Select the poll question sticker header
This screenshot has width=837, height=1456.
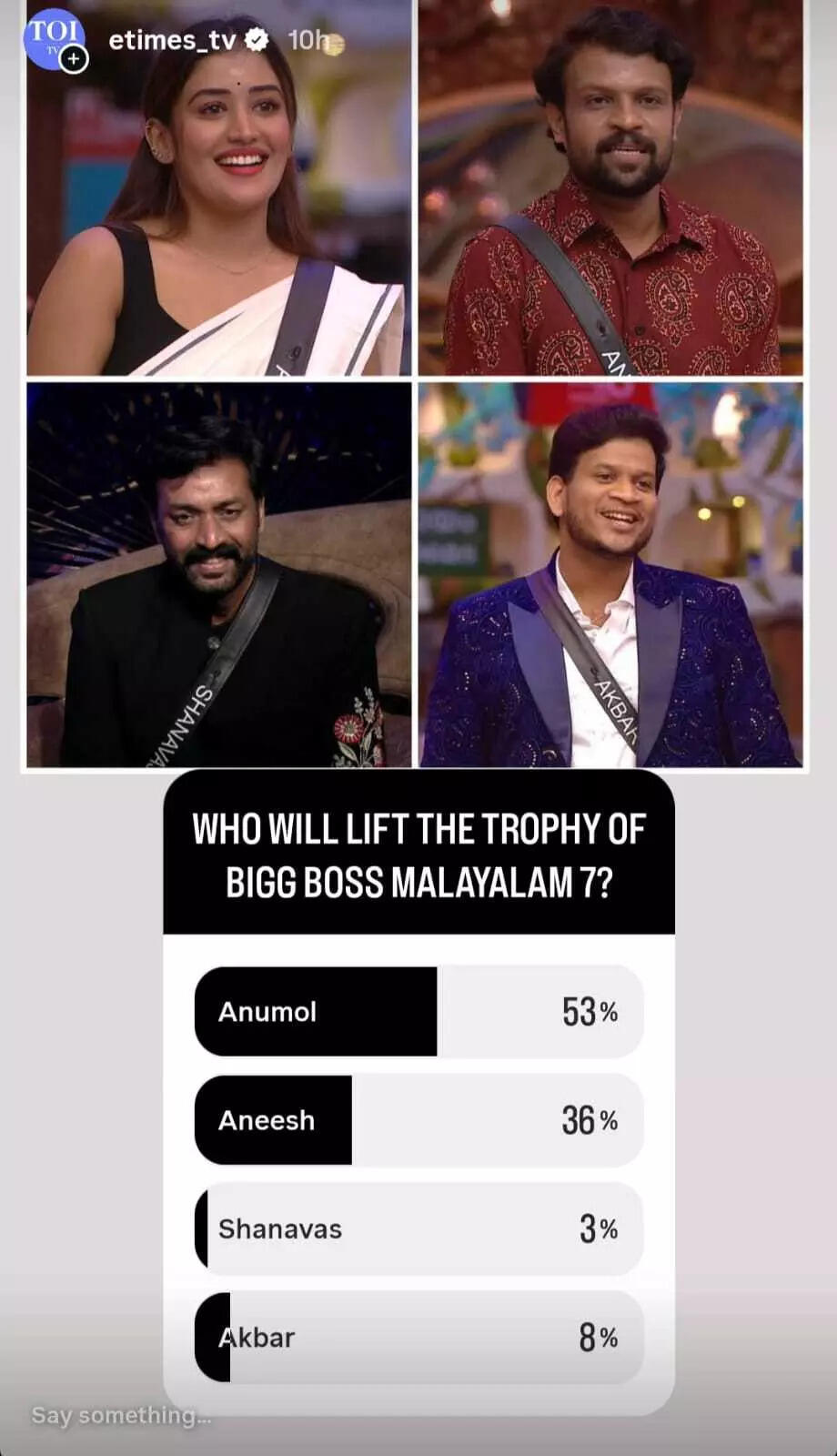(x=418, y=854)
